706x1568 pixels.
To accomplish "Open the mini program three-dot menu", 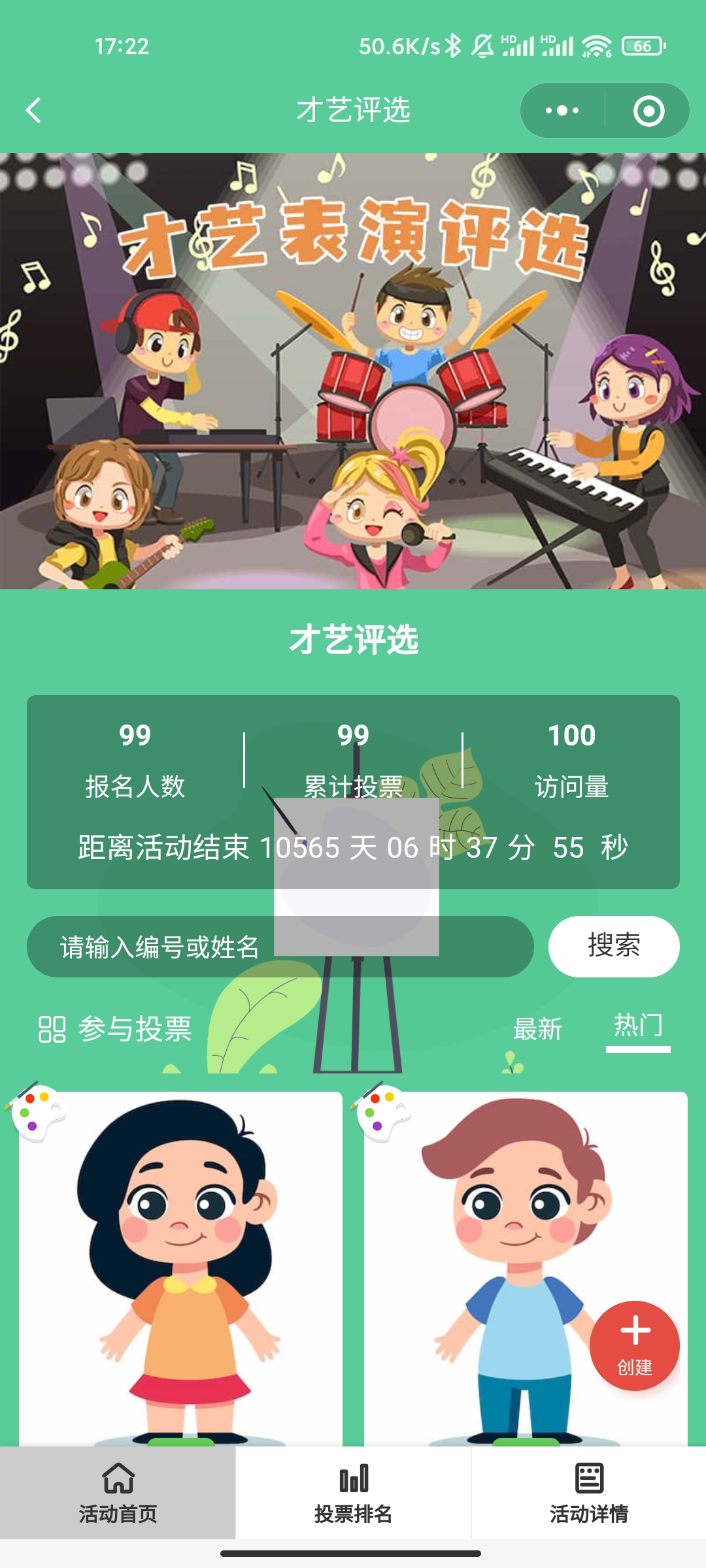I will [562, 110].
